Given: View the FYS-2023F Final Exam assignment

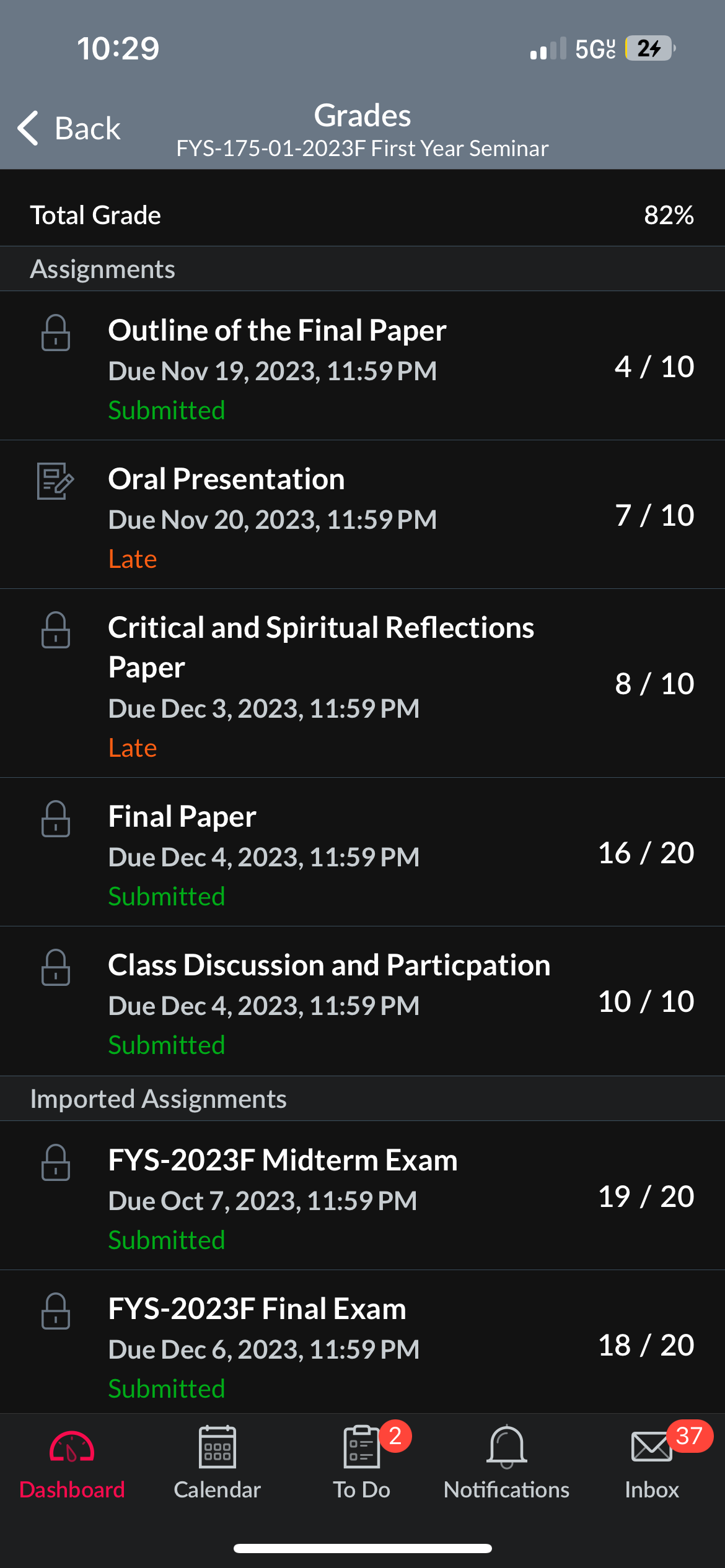Looking at the screenshot, I should (362, 1342).
